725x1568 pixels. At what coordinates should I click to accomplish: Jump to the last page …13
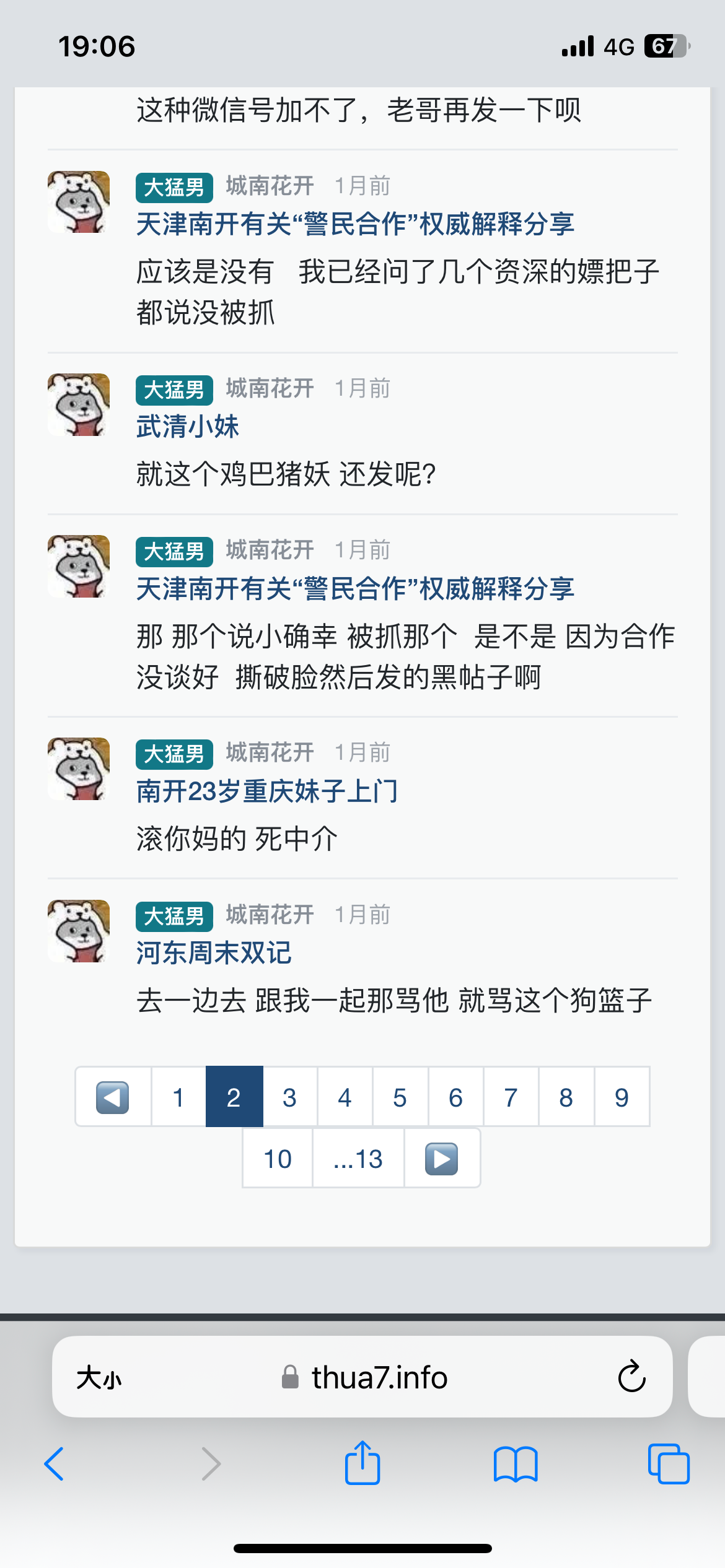(x=358, y=1159)
